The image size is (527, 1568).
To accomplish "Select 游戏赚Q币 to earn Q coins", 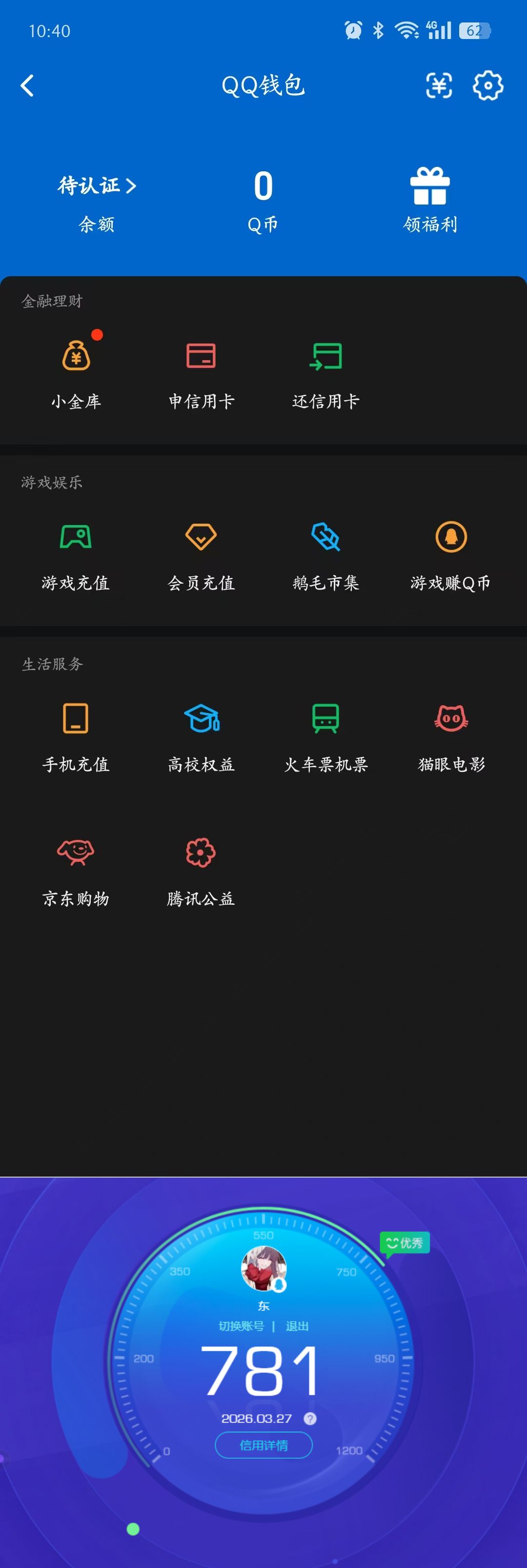I will [450, 554].
